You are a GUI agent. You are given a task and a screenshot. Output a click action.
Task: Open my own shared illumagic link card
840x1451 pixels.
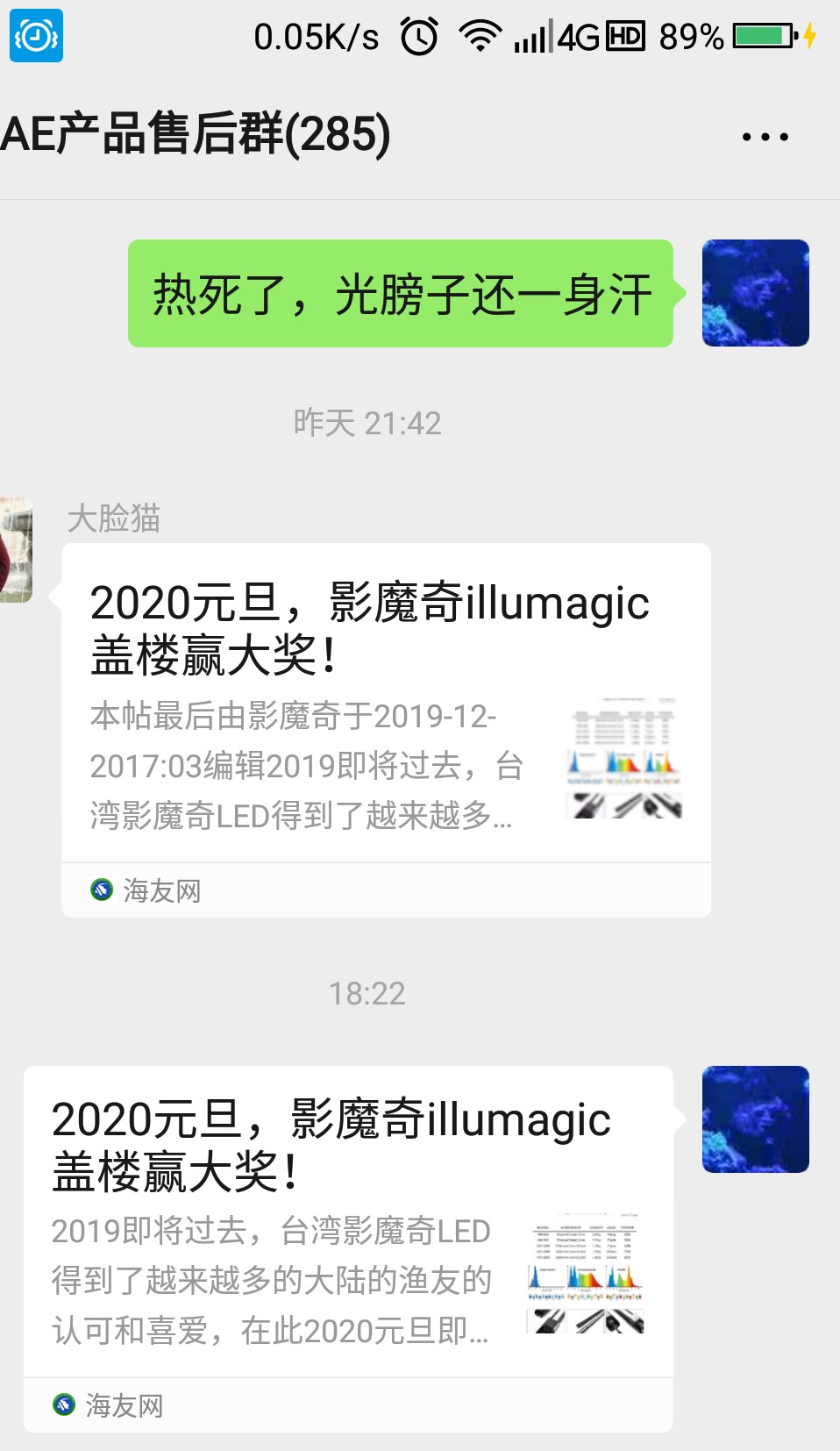click(348, 1226)
